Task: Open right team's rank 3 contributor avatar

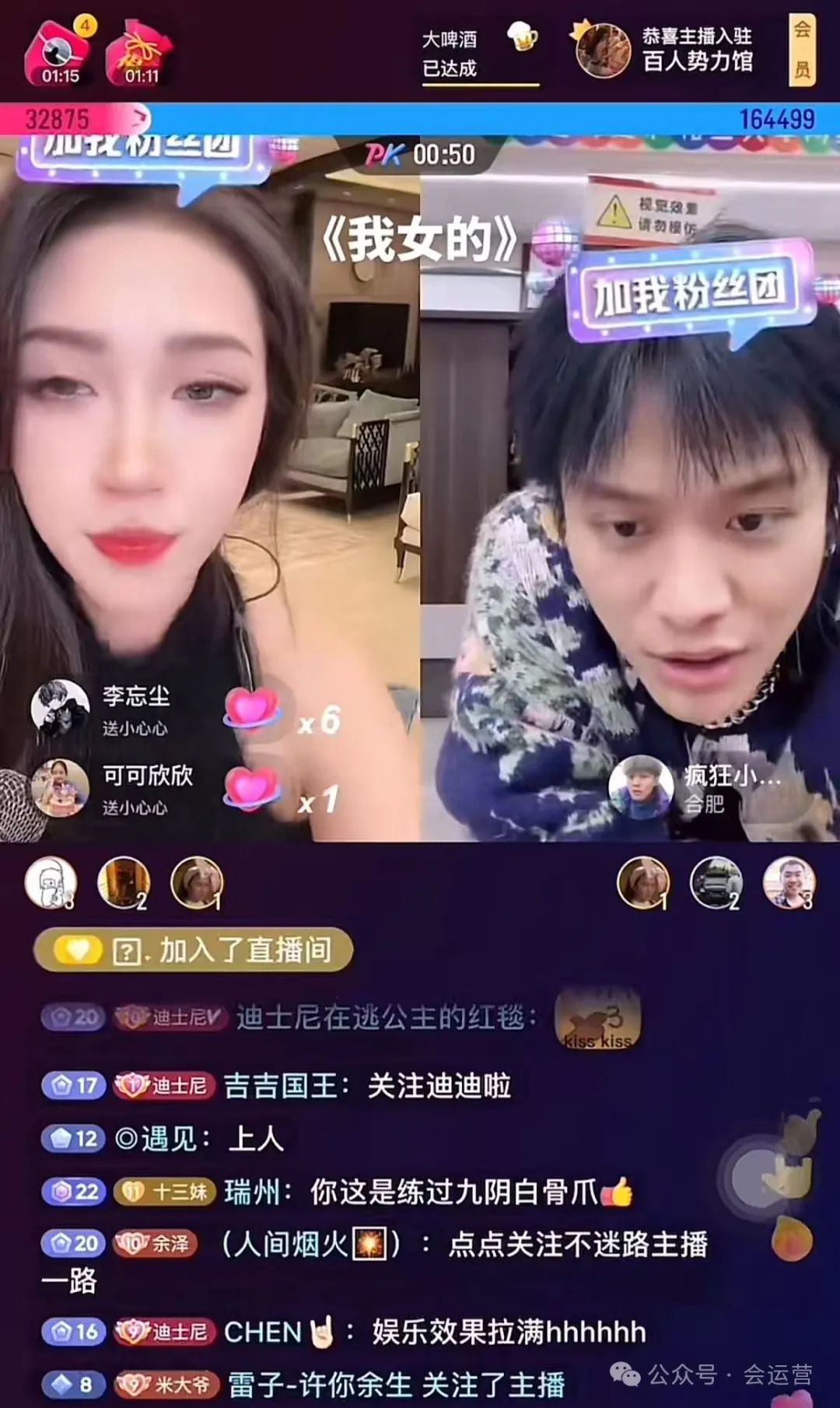Action: [x=788, y=882]
